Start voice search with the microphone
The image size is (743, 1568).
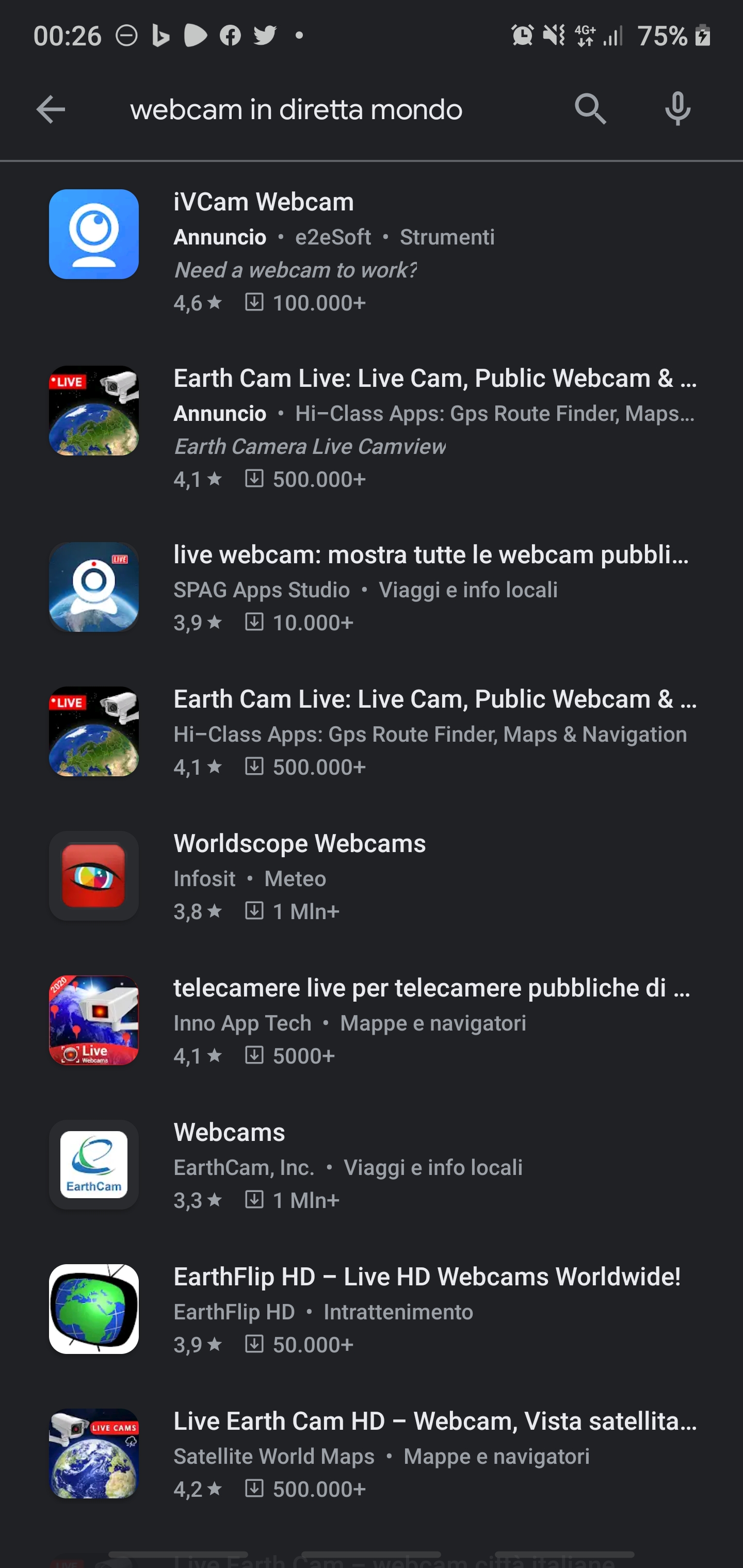click(677, 109)
